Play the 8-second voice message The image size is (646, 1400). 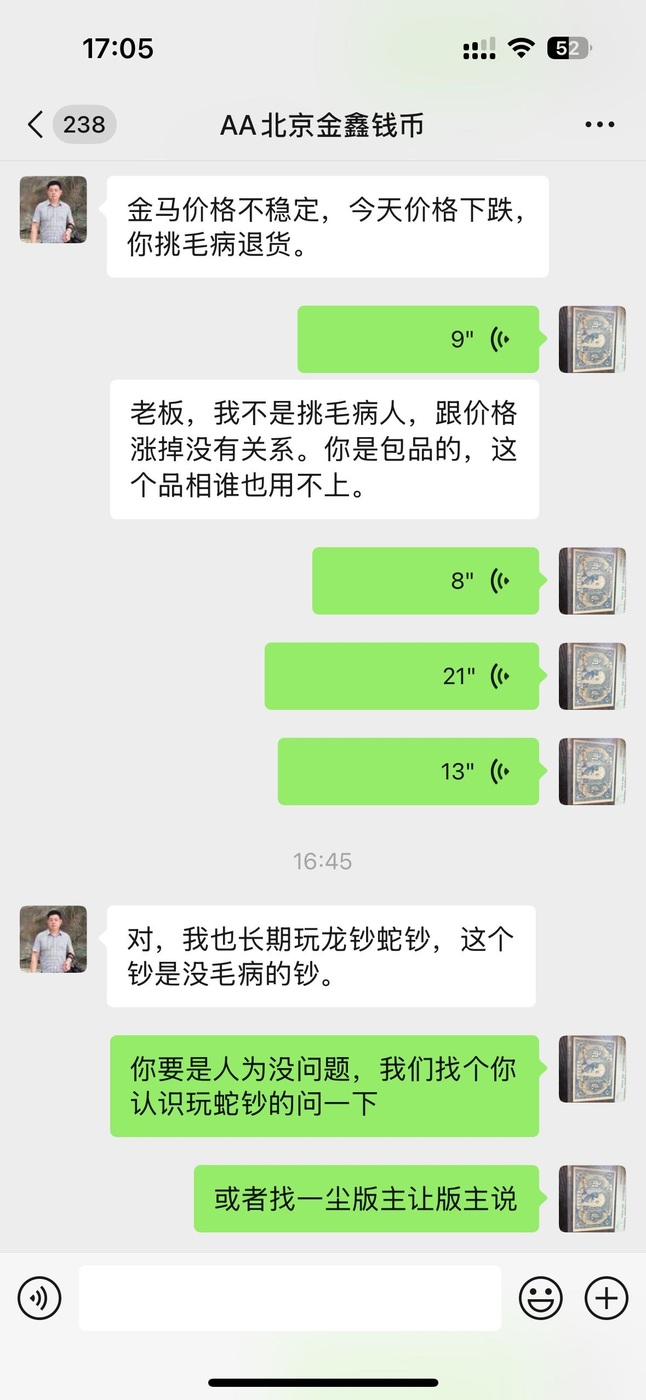[x=425, y=581]
